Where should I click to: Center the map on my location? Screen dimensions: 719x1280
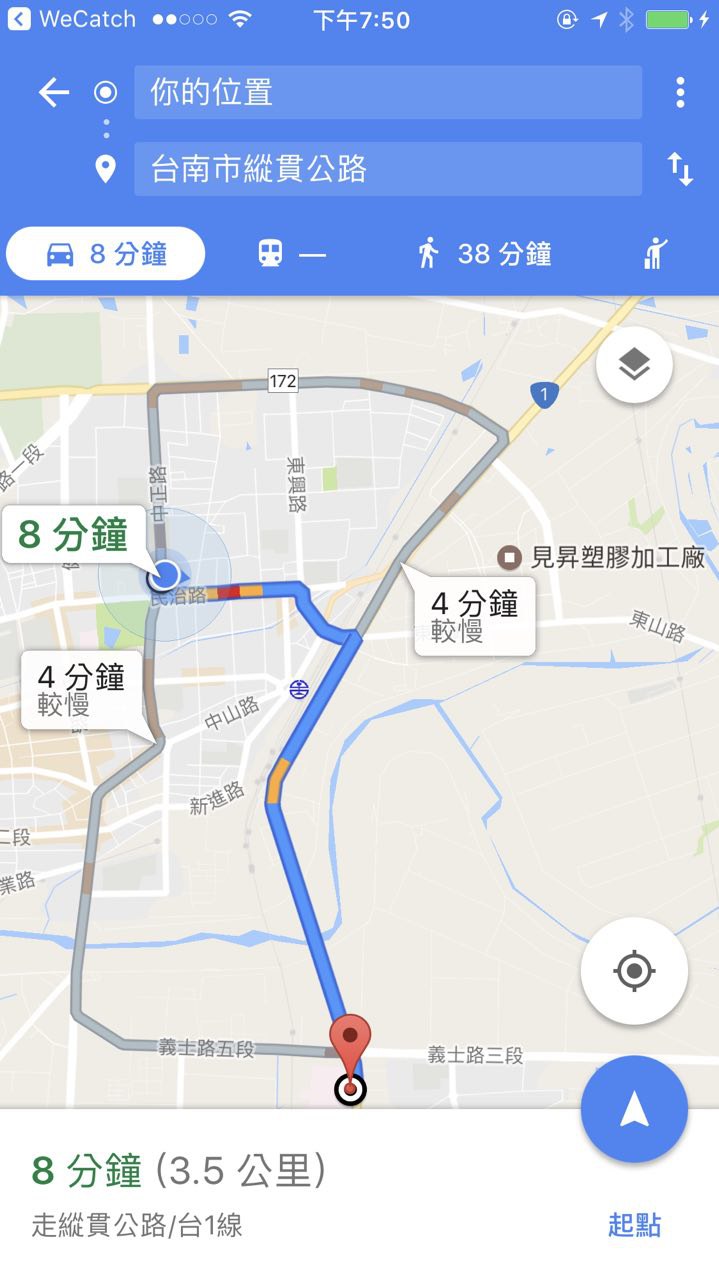pos(634,971)
